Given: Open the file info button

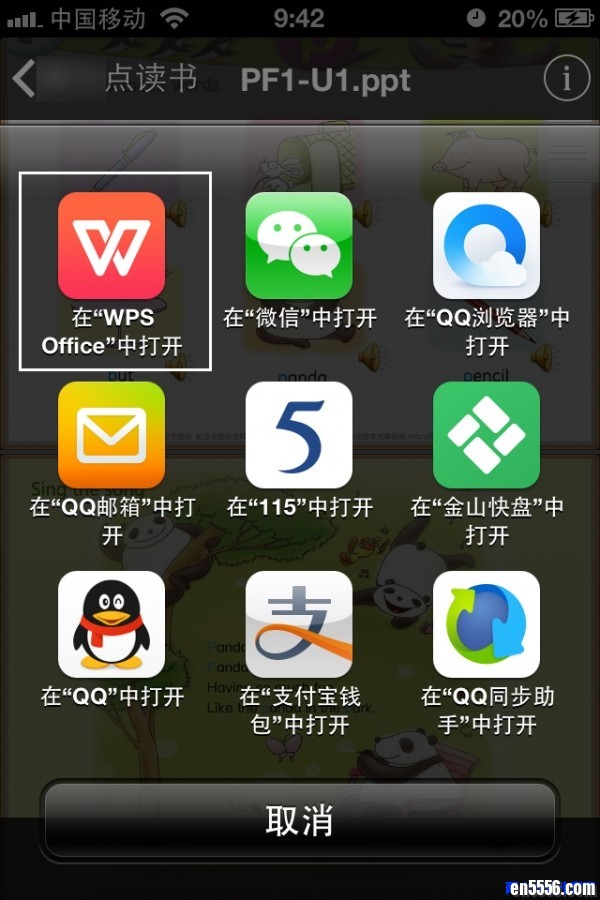Looking at the screenshot, I should [566, 80].
